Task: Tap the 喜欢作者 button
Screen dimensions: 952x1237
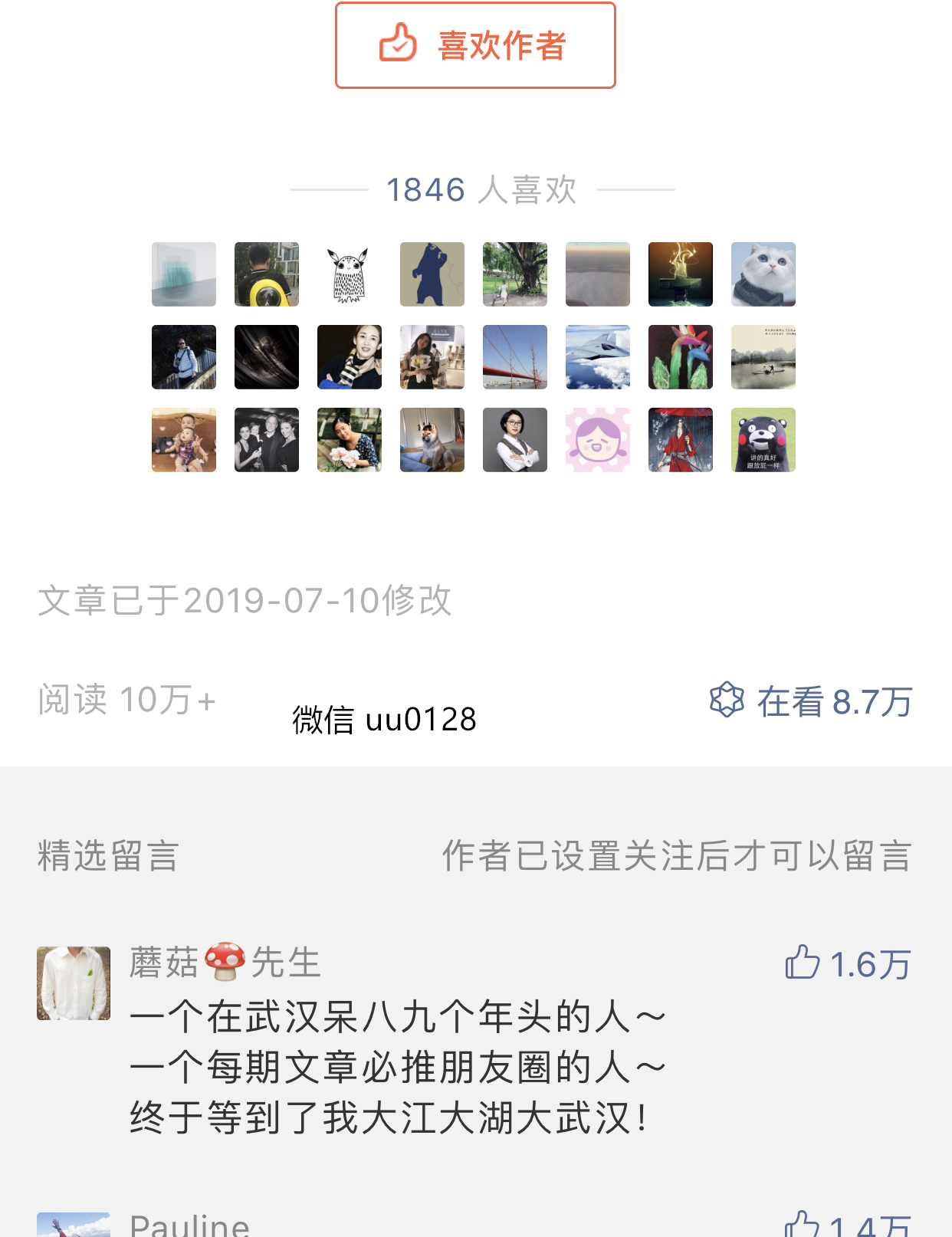Action: [x=475, y=45]
